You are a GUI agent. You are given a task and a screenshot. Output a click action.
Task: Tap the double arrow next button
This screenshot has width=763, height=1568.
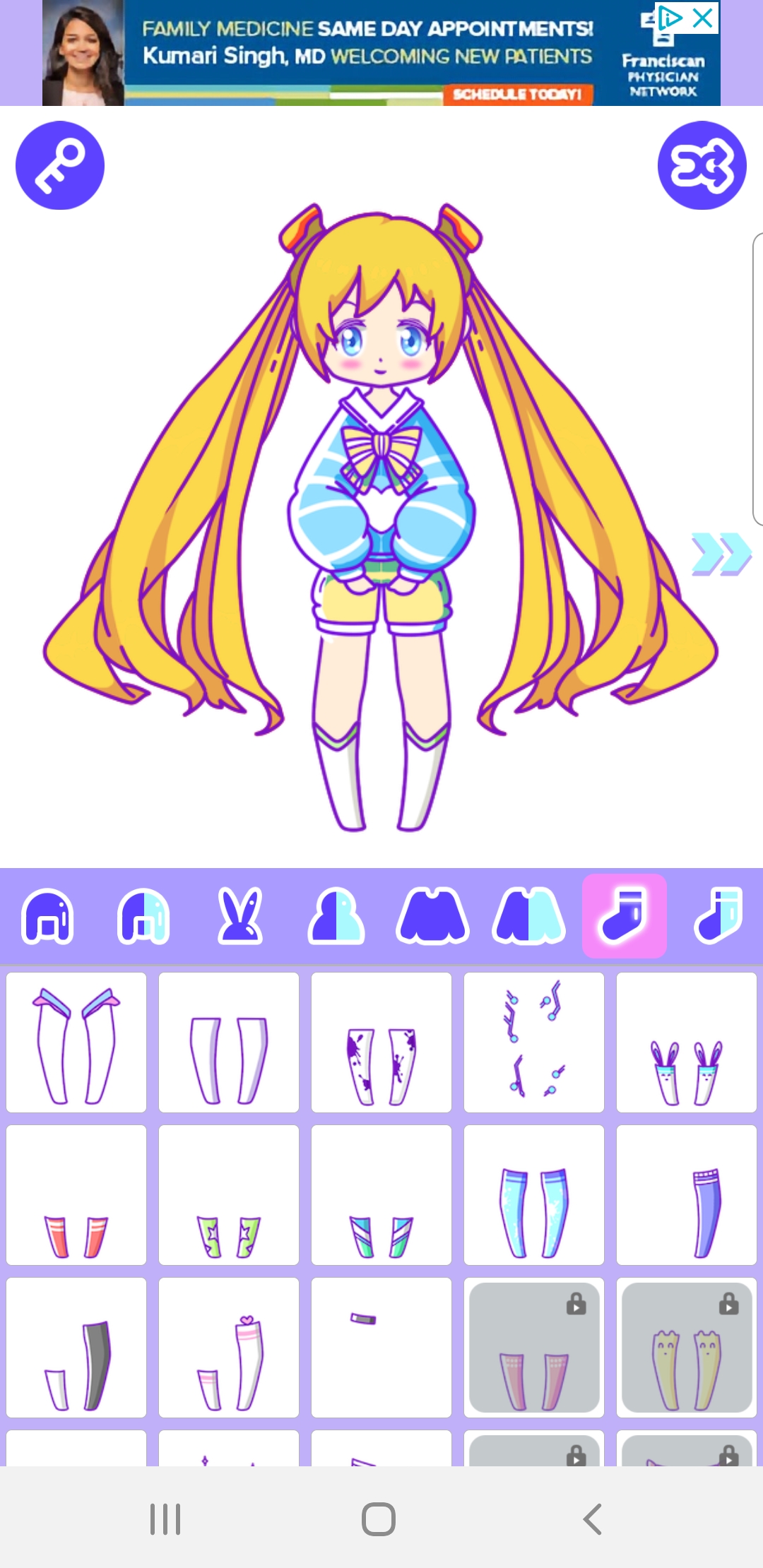tap(721, 554)
